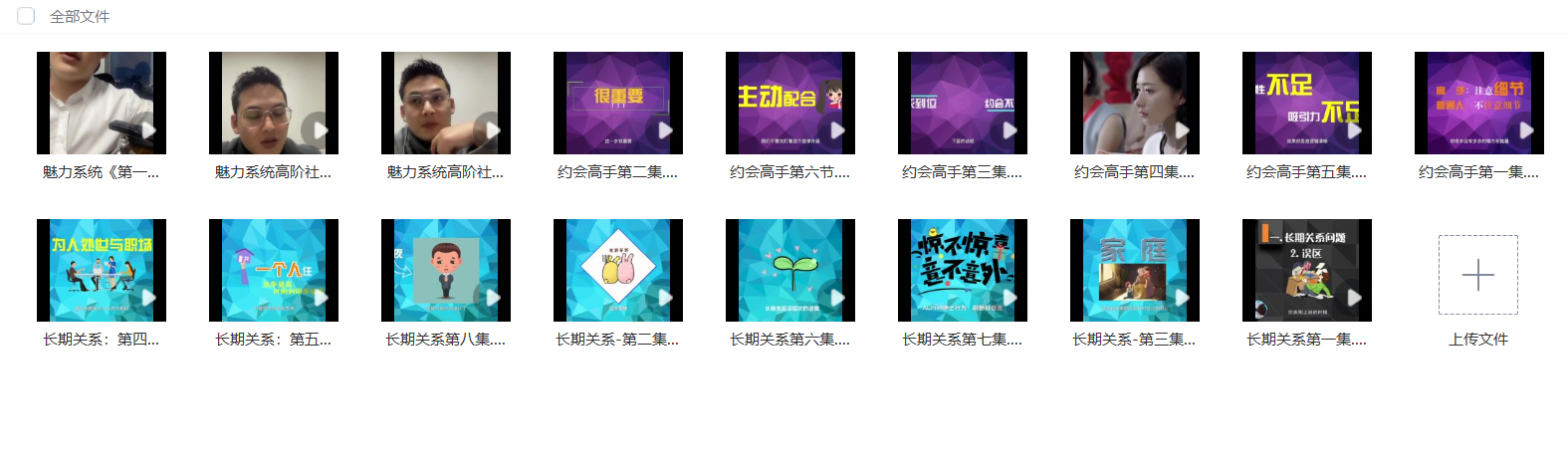Viewport: 1568px width, 471px height.
Task: Open the 长期关系-第三集 file
Action: (x=1135, y=271)
